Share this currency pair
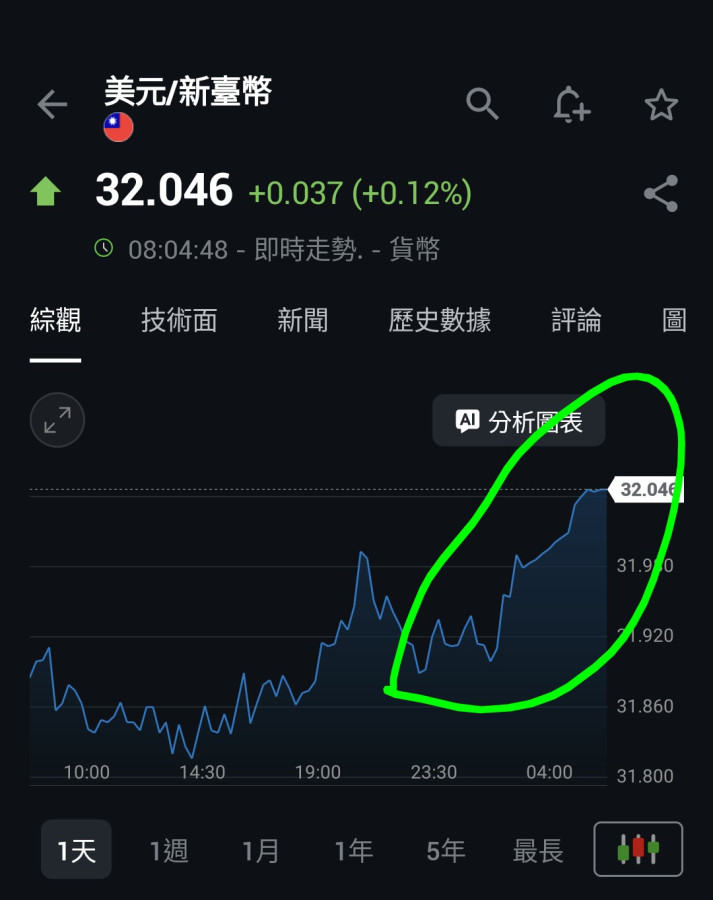 click(x=661, y=194)
